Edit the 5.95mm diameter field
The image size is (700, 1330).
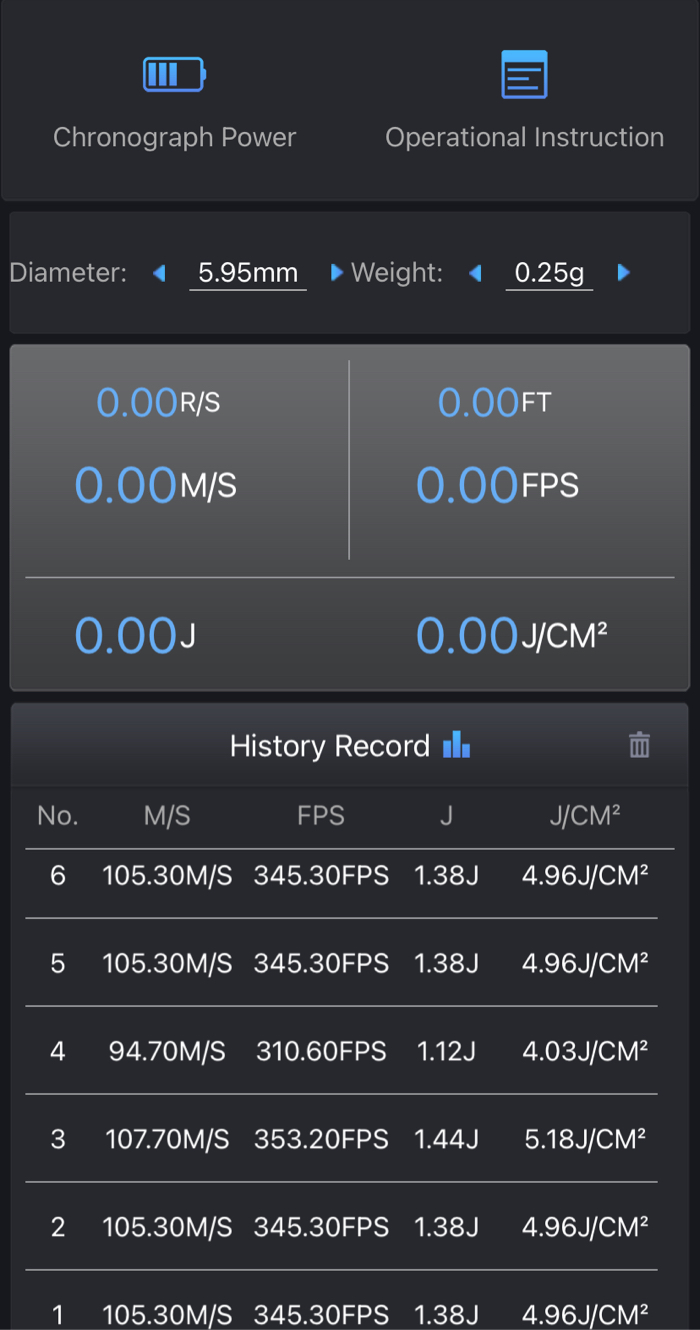(x=248, y=273)
